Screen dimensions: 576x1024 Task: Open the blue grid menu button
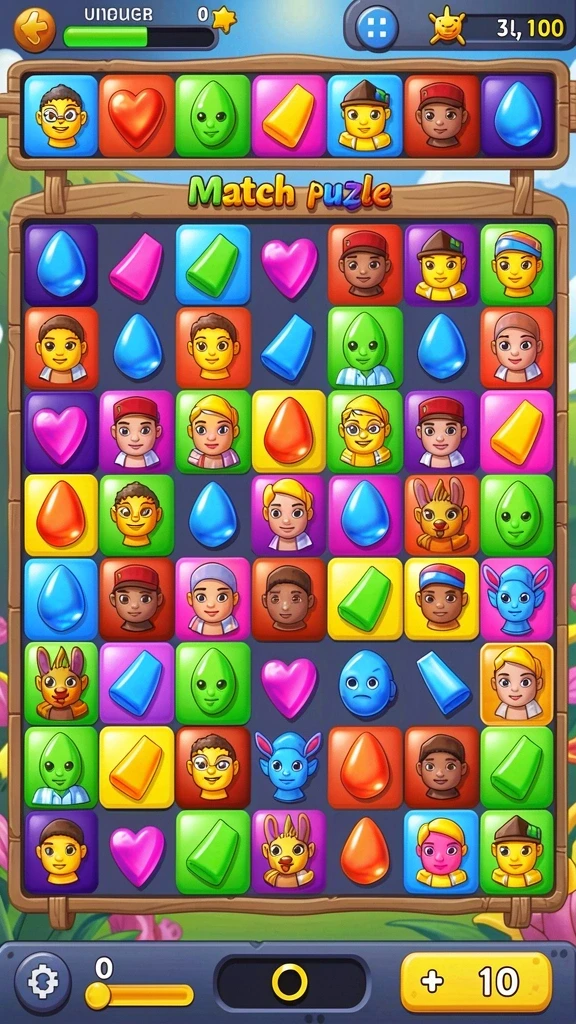[x=377, y=27]
